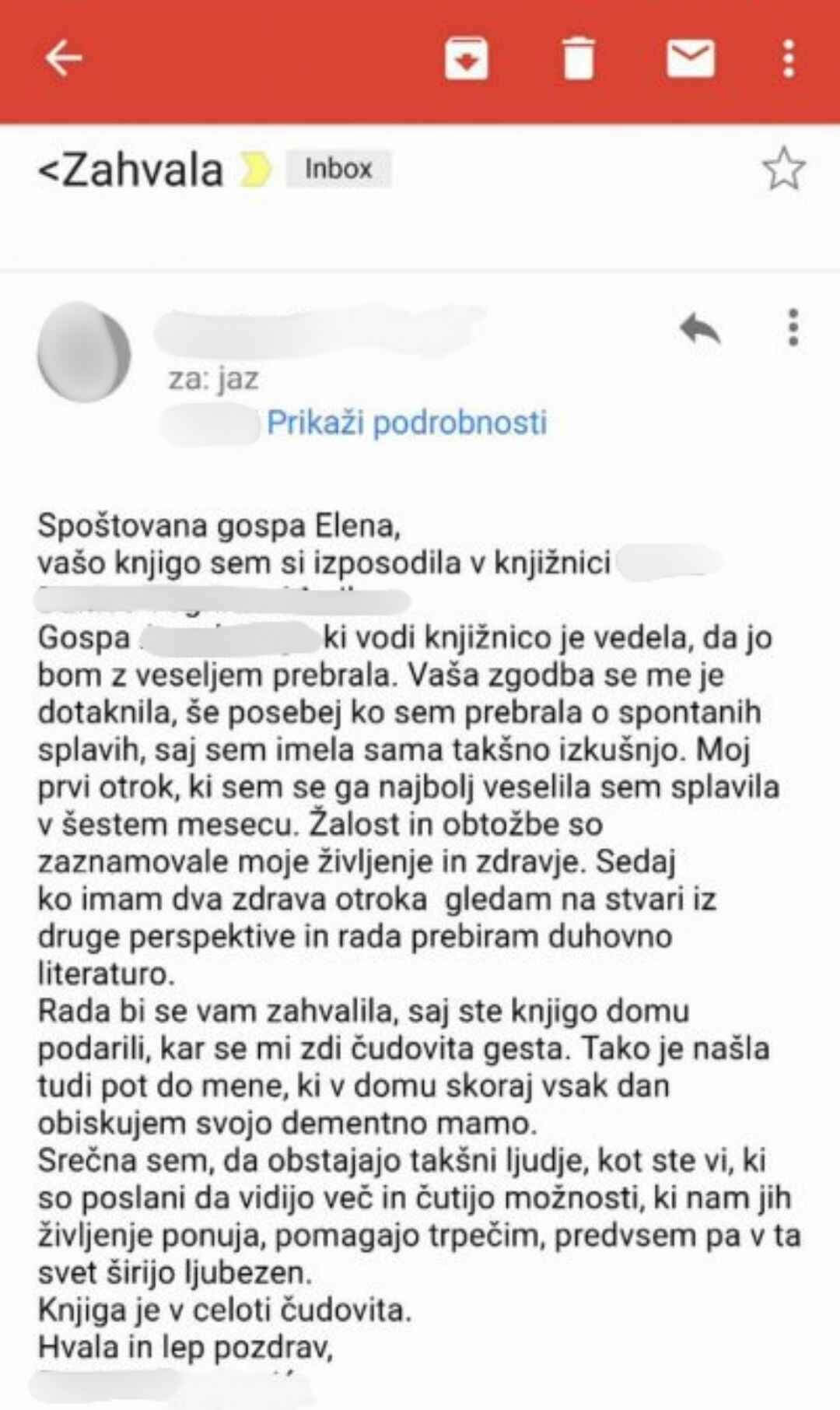Show details via Prikaži podrobnosti
The width and height of the screenshot is (840, 1410).
pos(407,423)
